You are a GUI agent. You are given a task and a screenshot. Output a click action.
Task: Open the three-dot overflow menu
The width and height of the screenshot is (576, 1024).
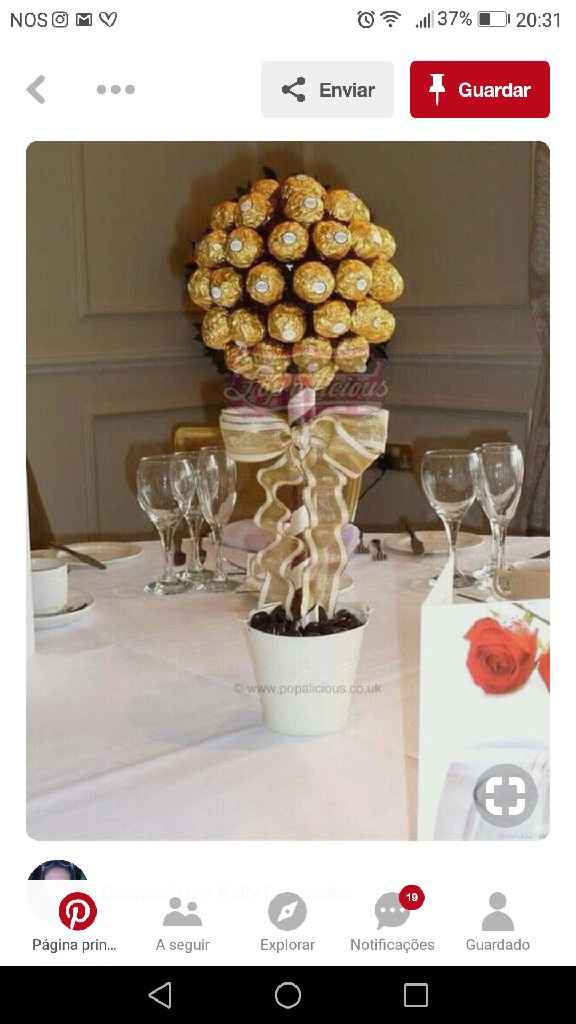pyautogui.click(x=116, y=89)
